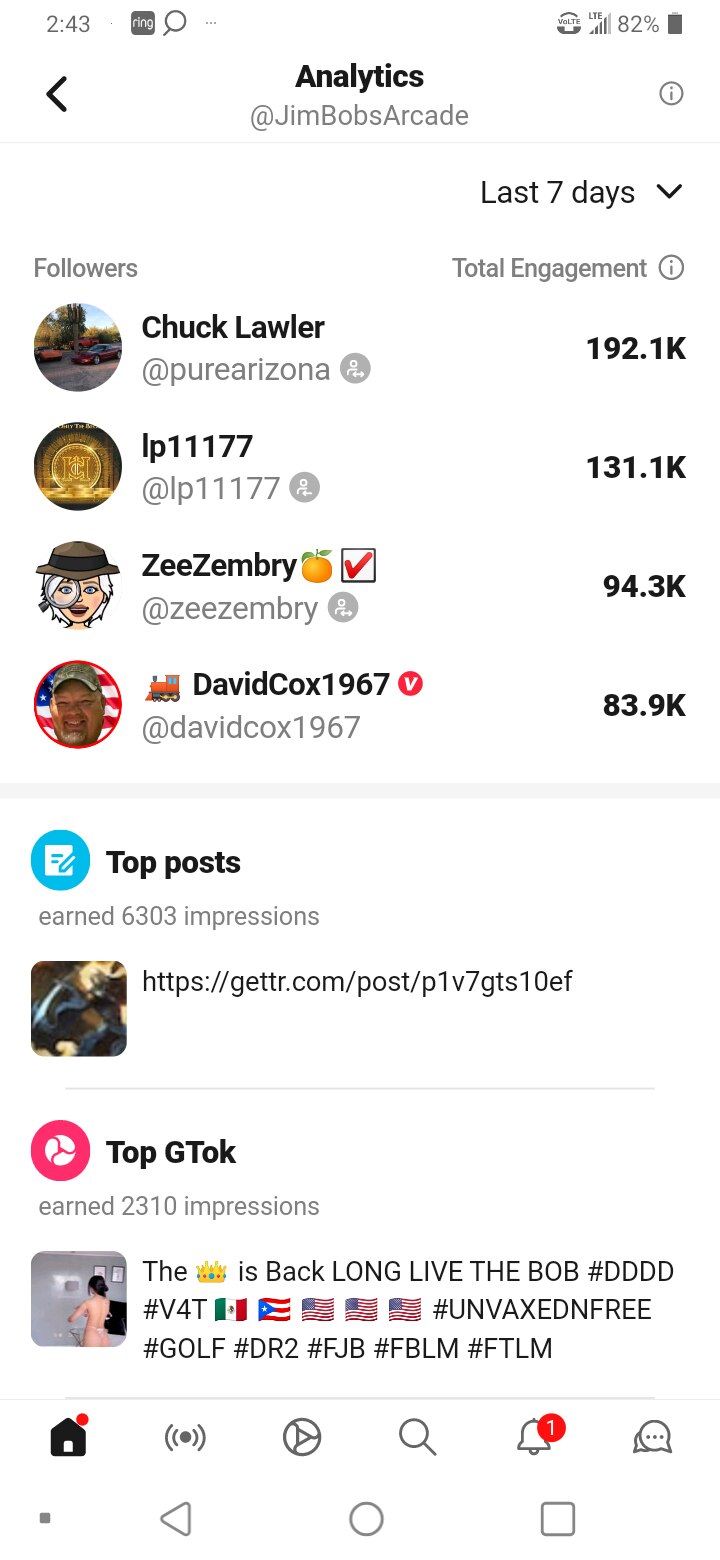Open the gettr.com post link
The image size is (720, 1560).
point(358,981)
